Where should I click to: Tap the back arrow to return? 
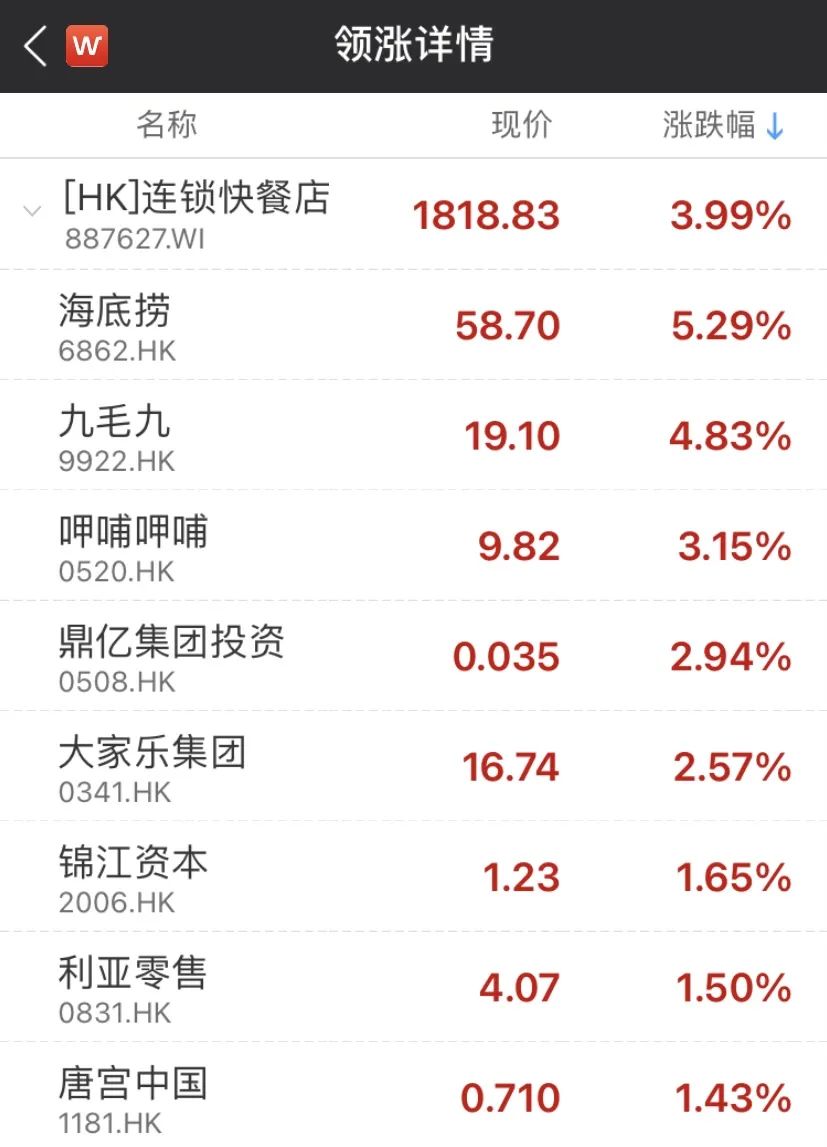click(33, 45)
